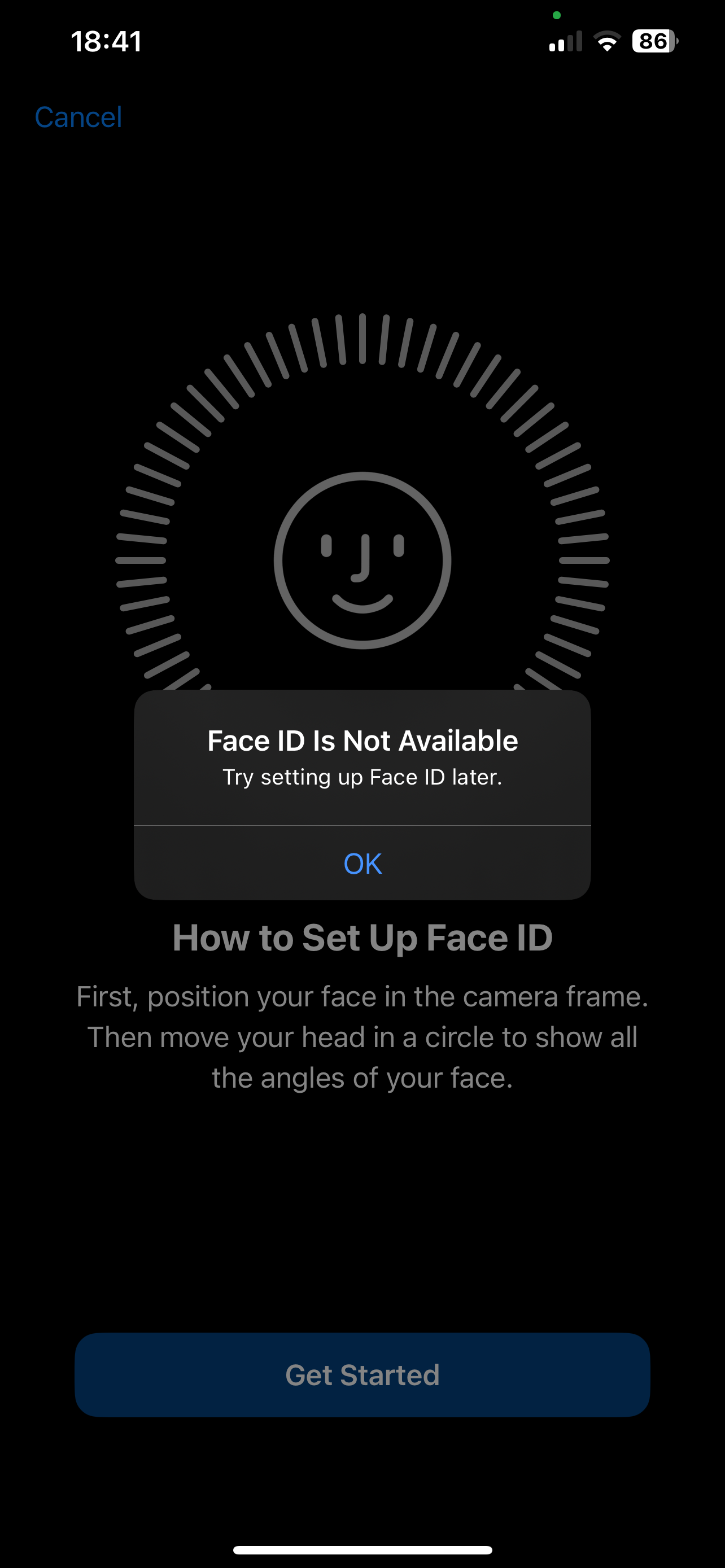Dismiss the Face ID alert with OK
This screenshot has width=725, height=1568.
coord(362,863)
